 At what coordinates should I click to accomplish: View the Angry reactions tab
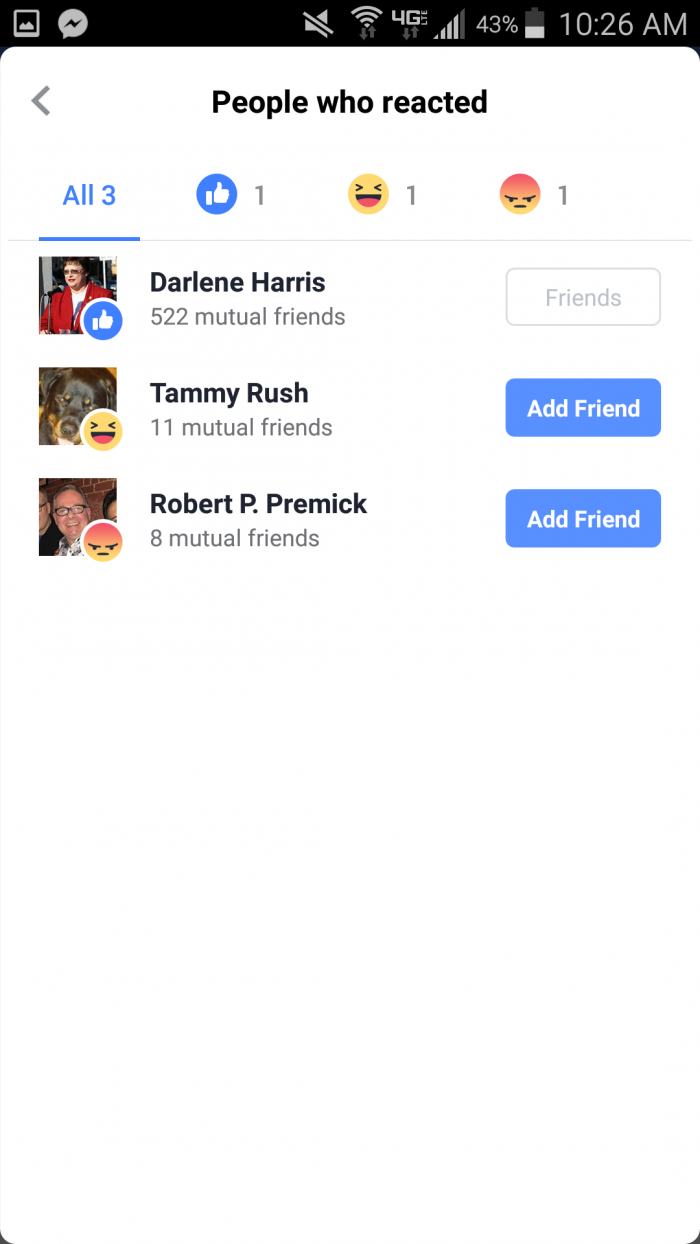[534, 194]
